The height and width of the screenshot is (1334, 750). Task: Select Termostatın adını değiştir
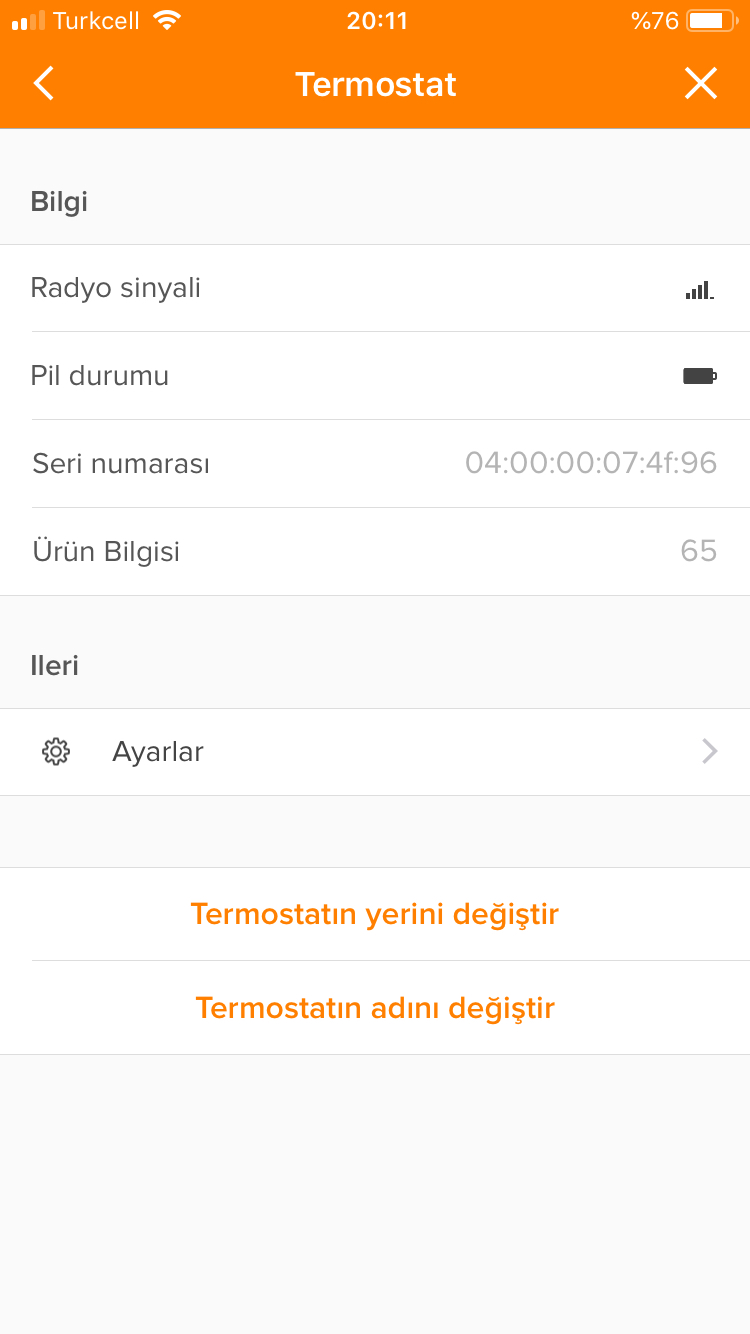pyautogui.click(x=375, y=1007)
